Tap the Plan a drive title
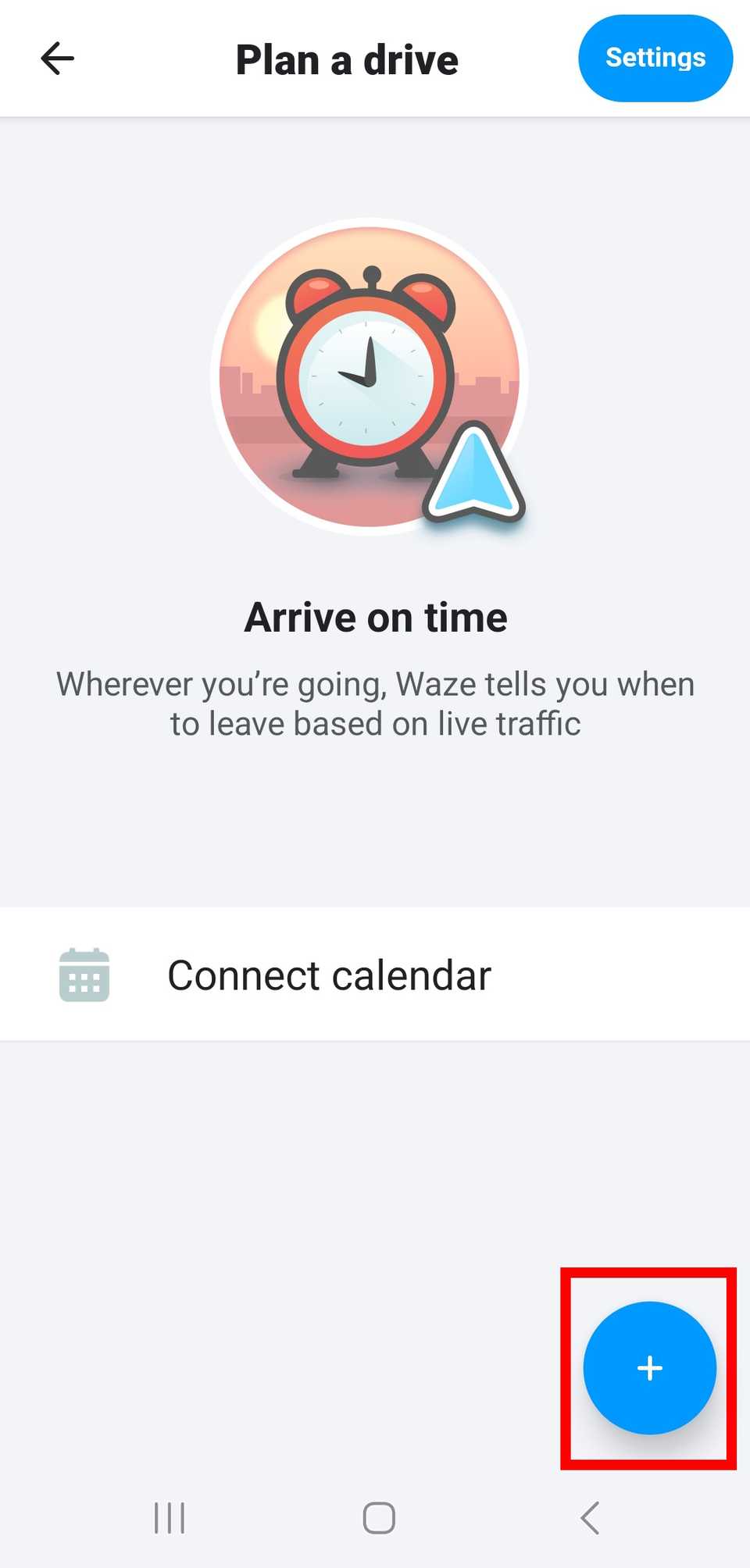Image resolution: width=750 pixels, height=1568 pixels. pyautogui.click(x=347, y=59)
